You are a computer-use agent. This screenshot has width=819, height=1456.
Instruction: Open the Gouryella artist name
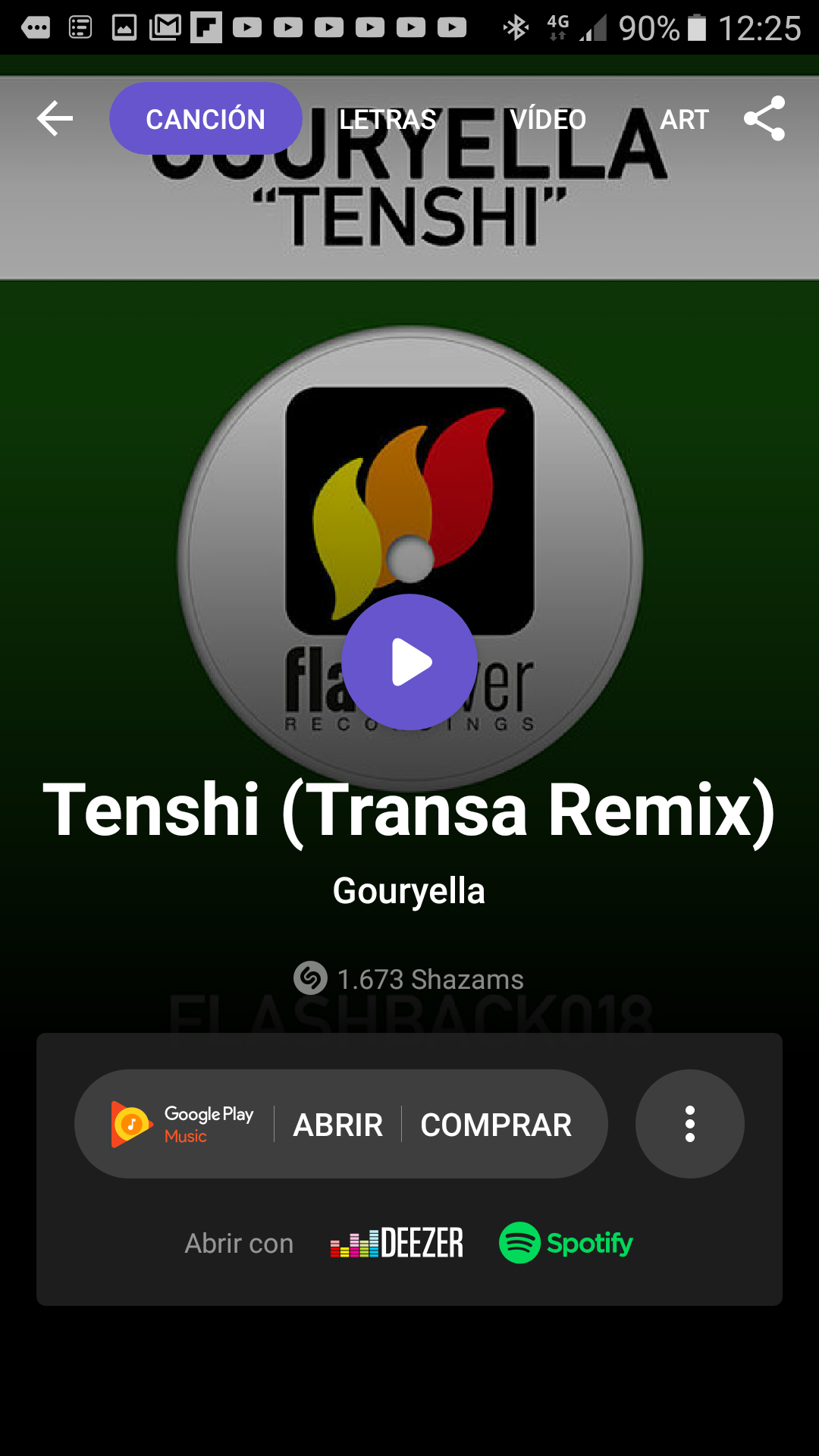pyautogui.click(x=409, y=891)
